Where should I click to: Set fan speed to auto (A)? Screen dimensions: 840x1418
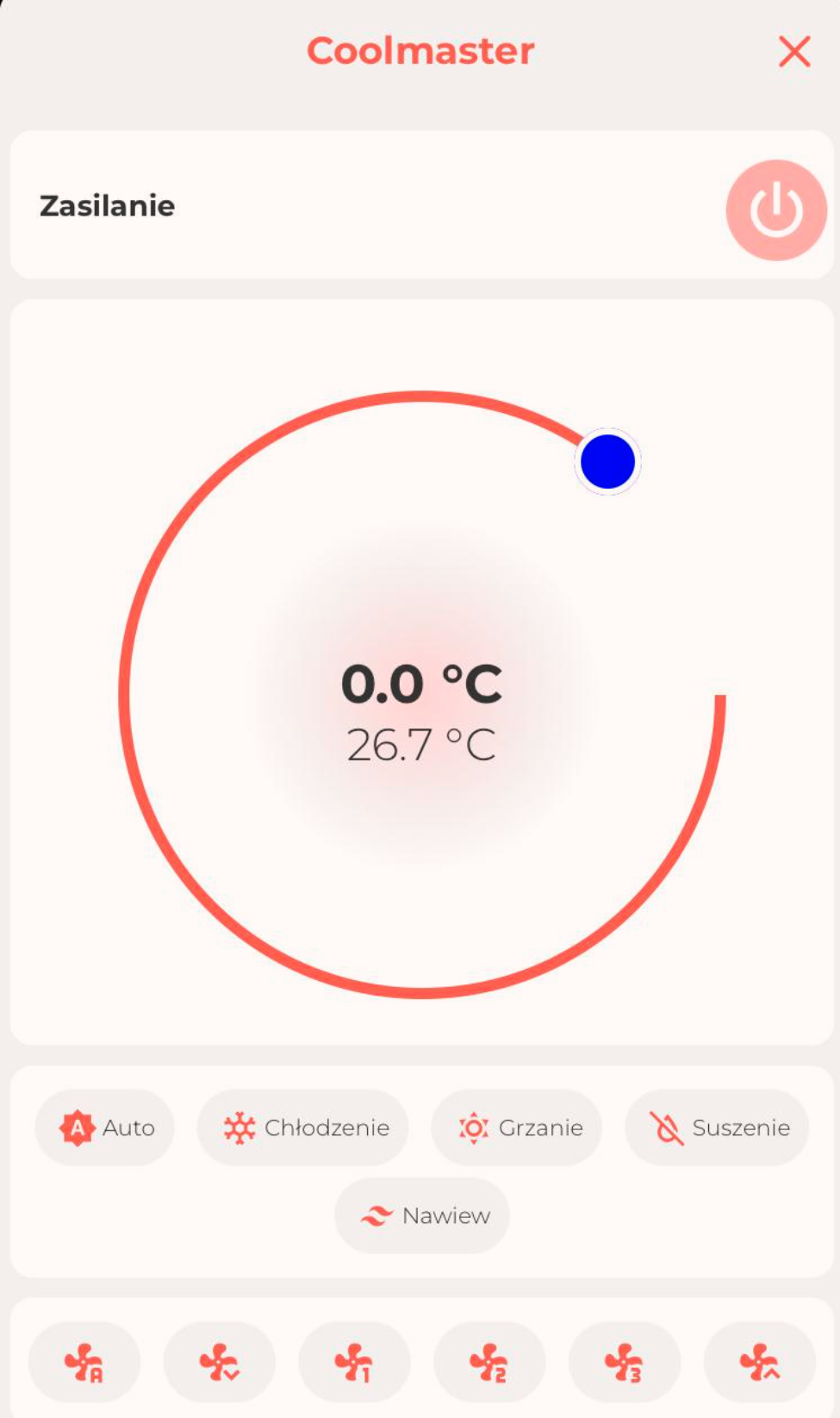(84, 1362)
